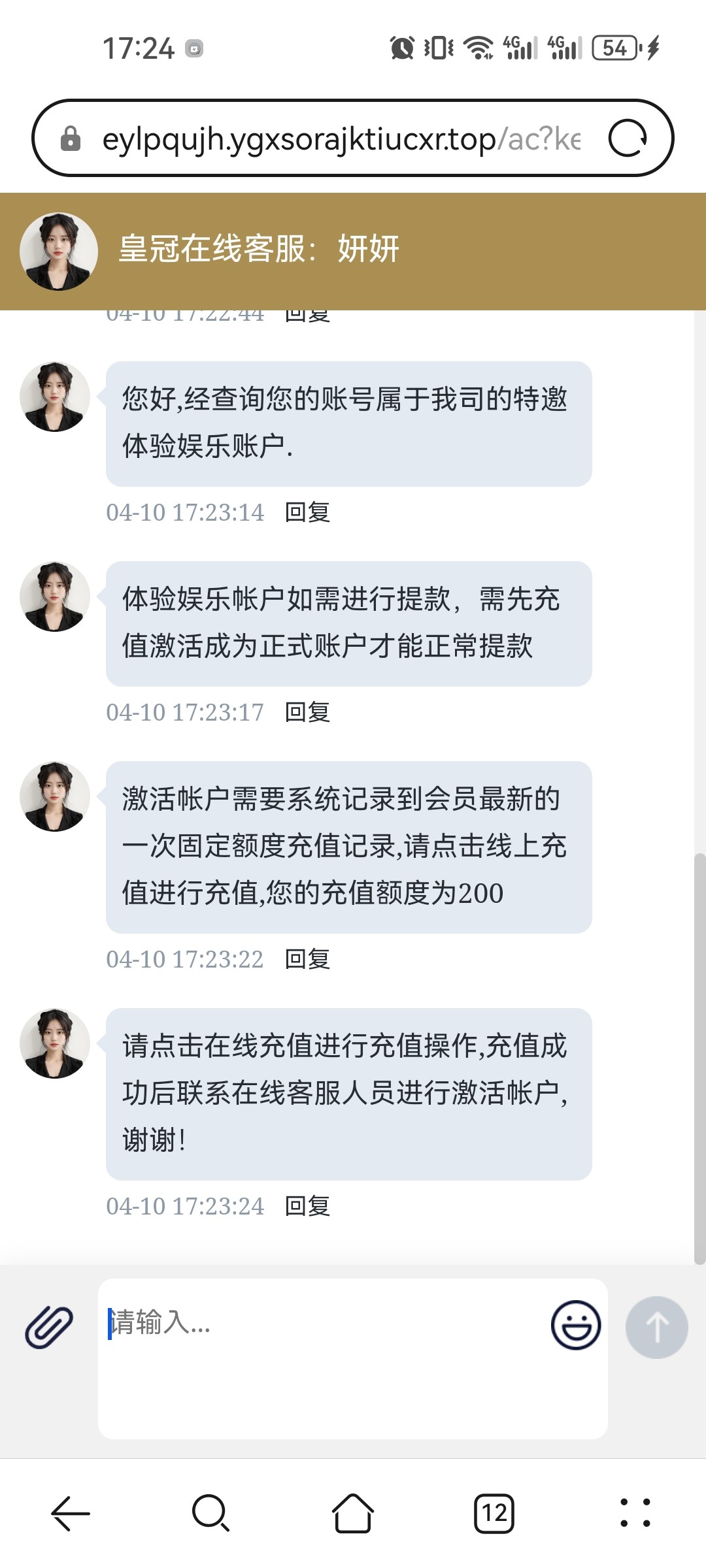Tap 回复 under the 17:23:14 message

(307, 512)
